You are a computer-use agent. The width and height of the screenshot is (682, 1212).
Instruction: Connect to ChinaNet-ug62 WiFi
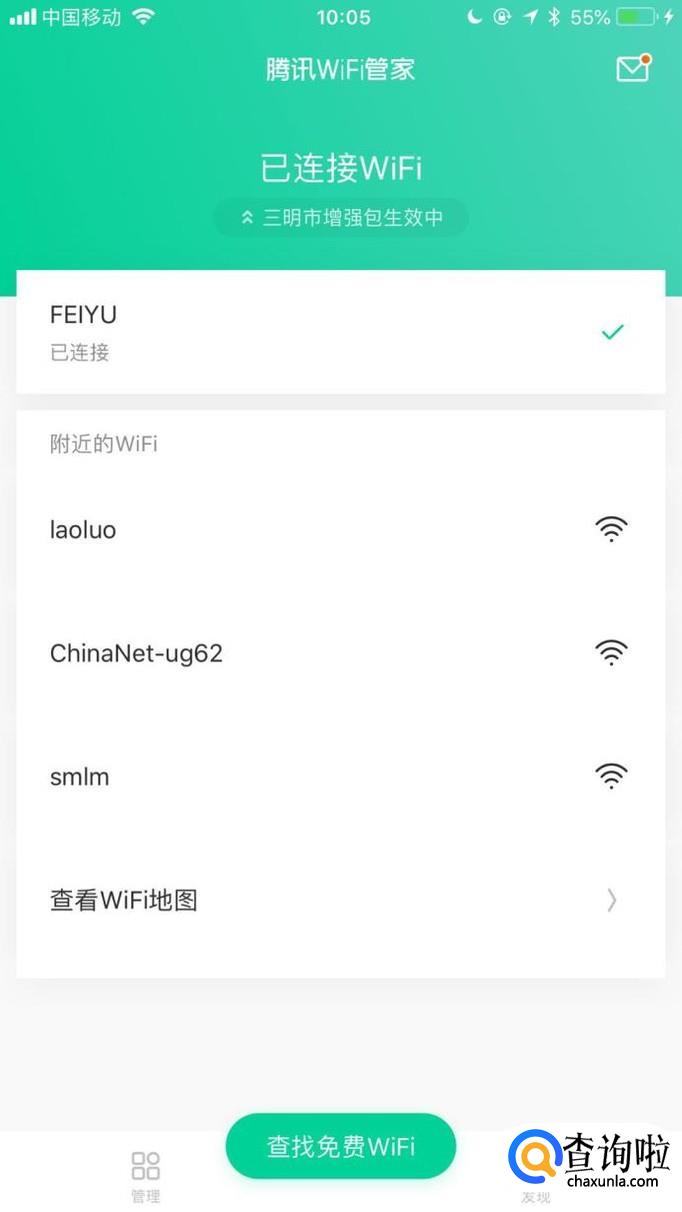[340, 654]
